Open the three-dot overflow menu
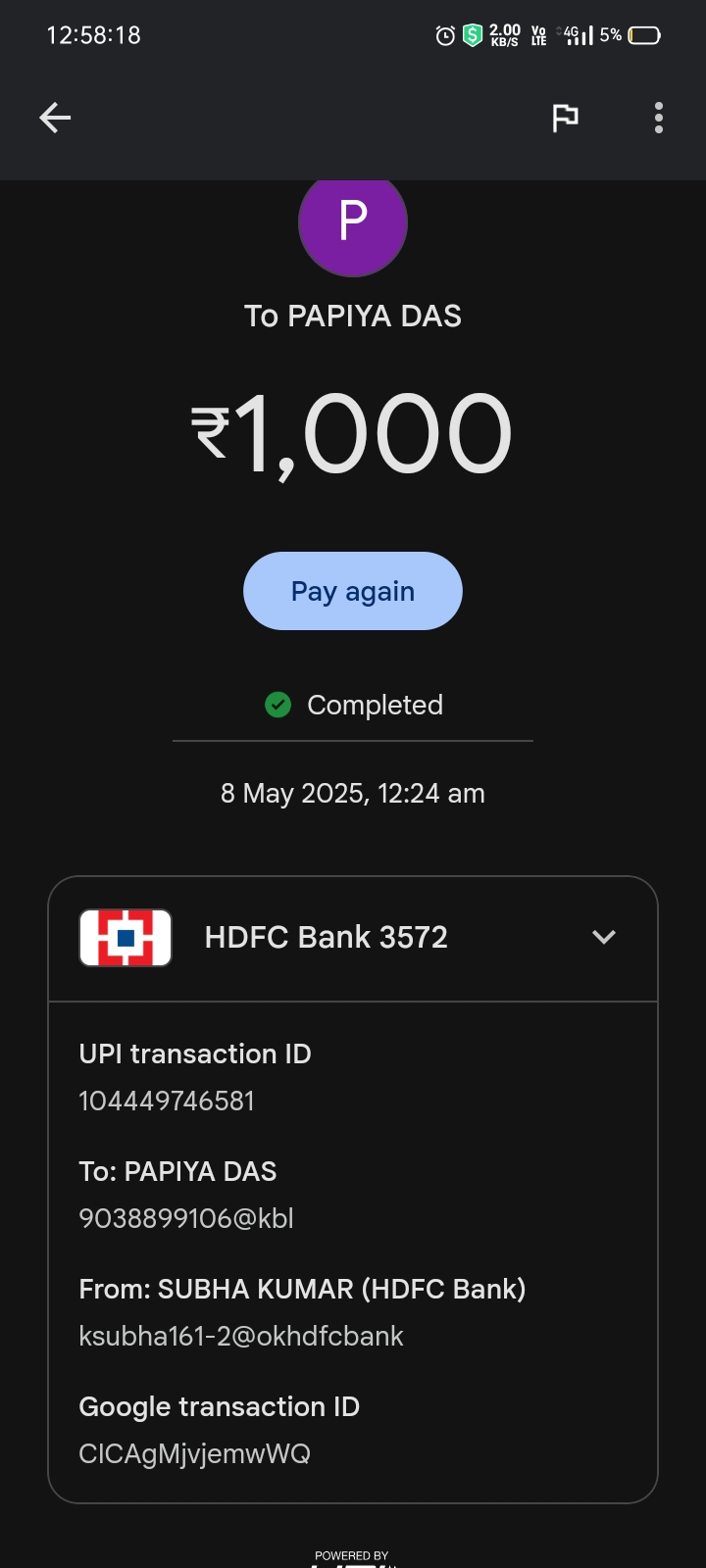Screen dimensions: 706x1568 coord(659,119)
